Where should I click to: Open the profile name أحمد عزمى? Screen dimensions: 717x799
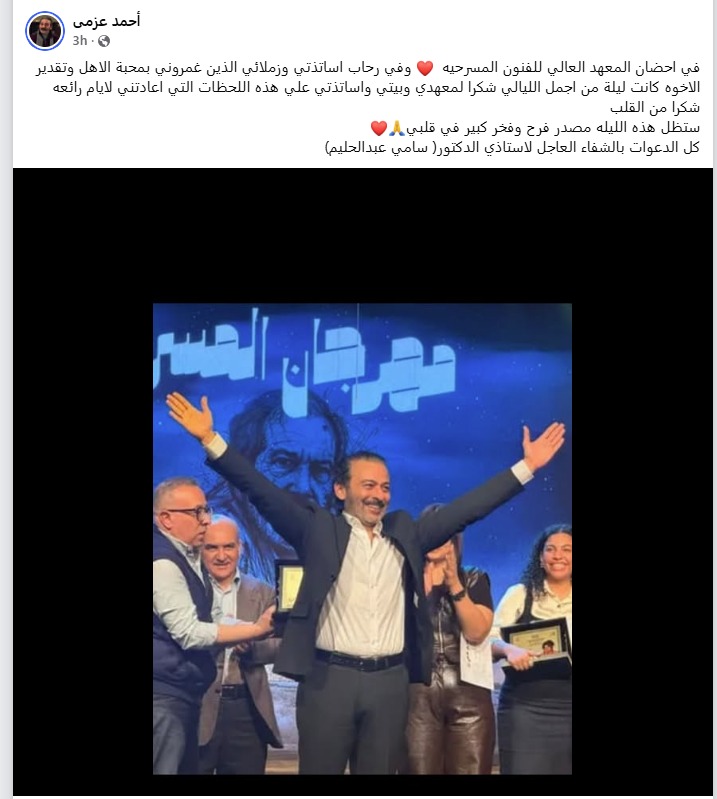(x=105, y=21)
